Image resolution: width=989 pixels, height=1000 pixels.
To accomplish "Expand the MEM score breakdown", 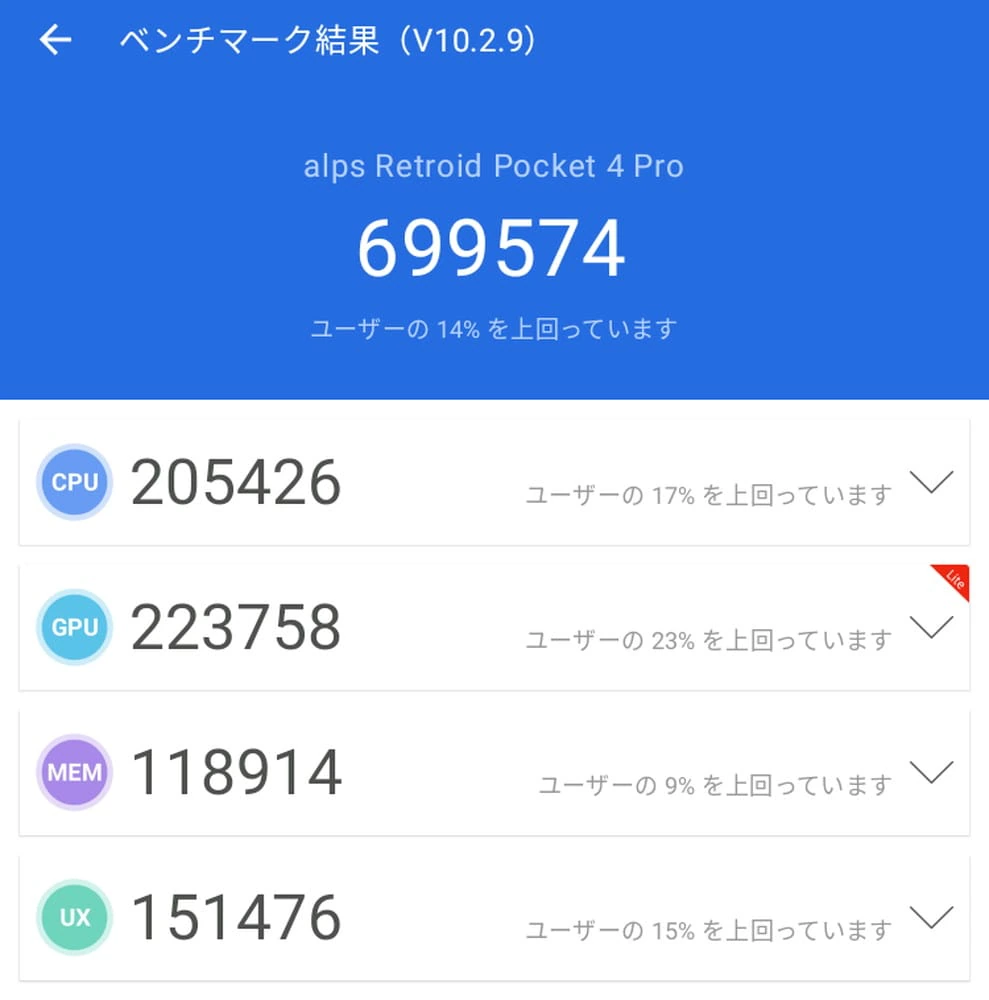I will coord(931,773).
